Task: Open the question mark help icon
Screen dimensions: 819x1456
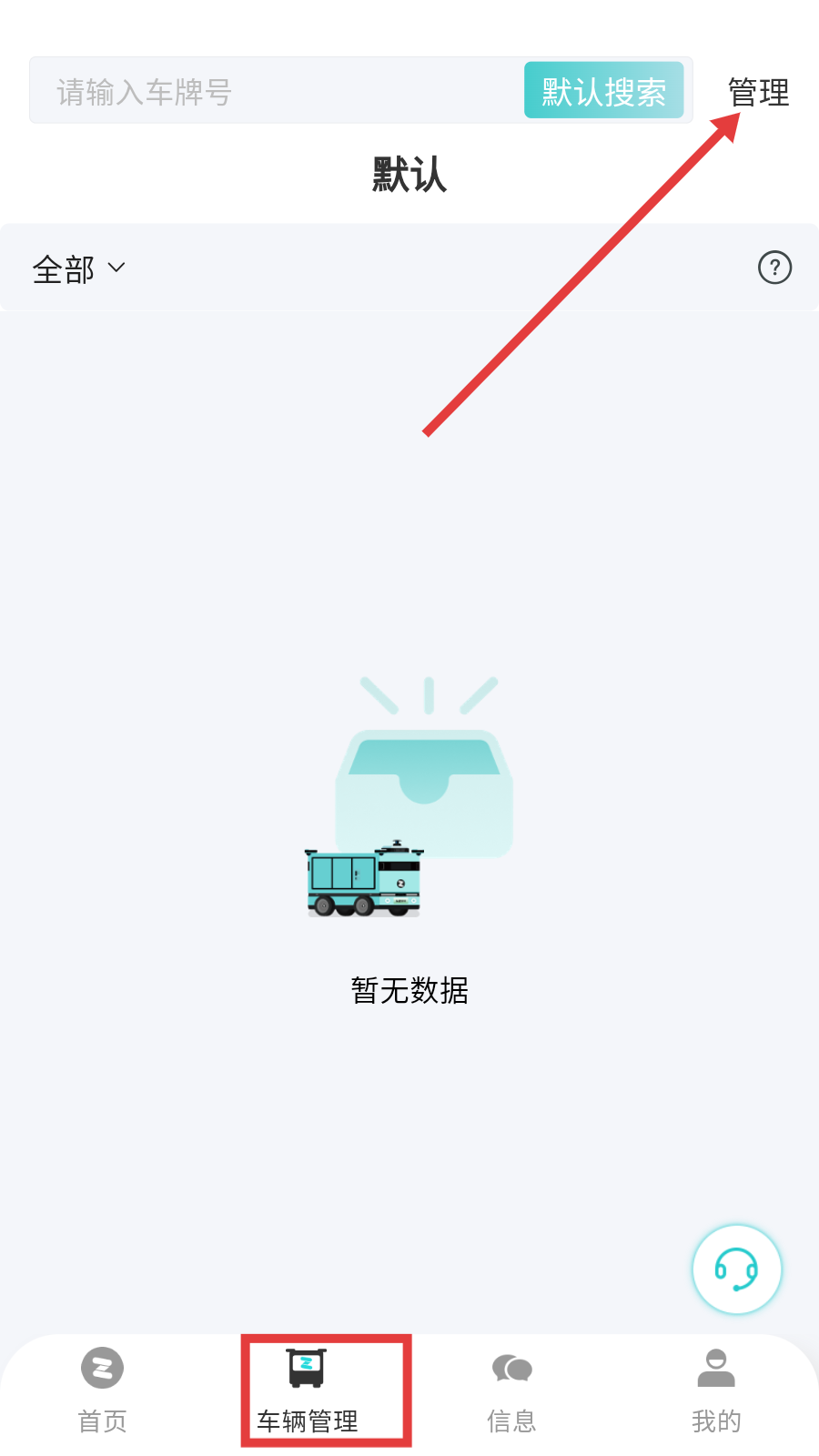Action: click(774, 268)
